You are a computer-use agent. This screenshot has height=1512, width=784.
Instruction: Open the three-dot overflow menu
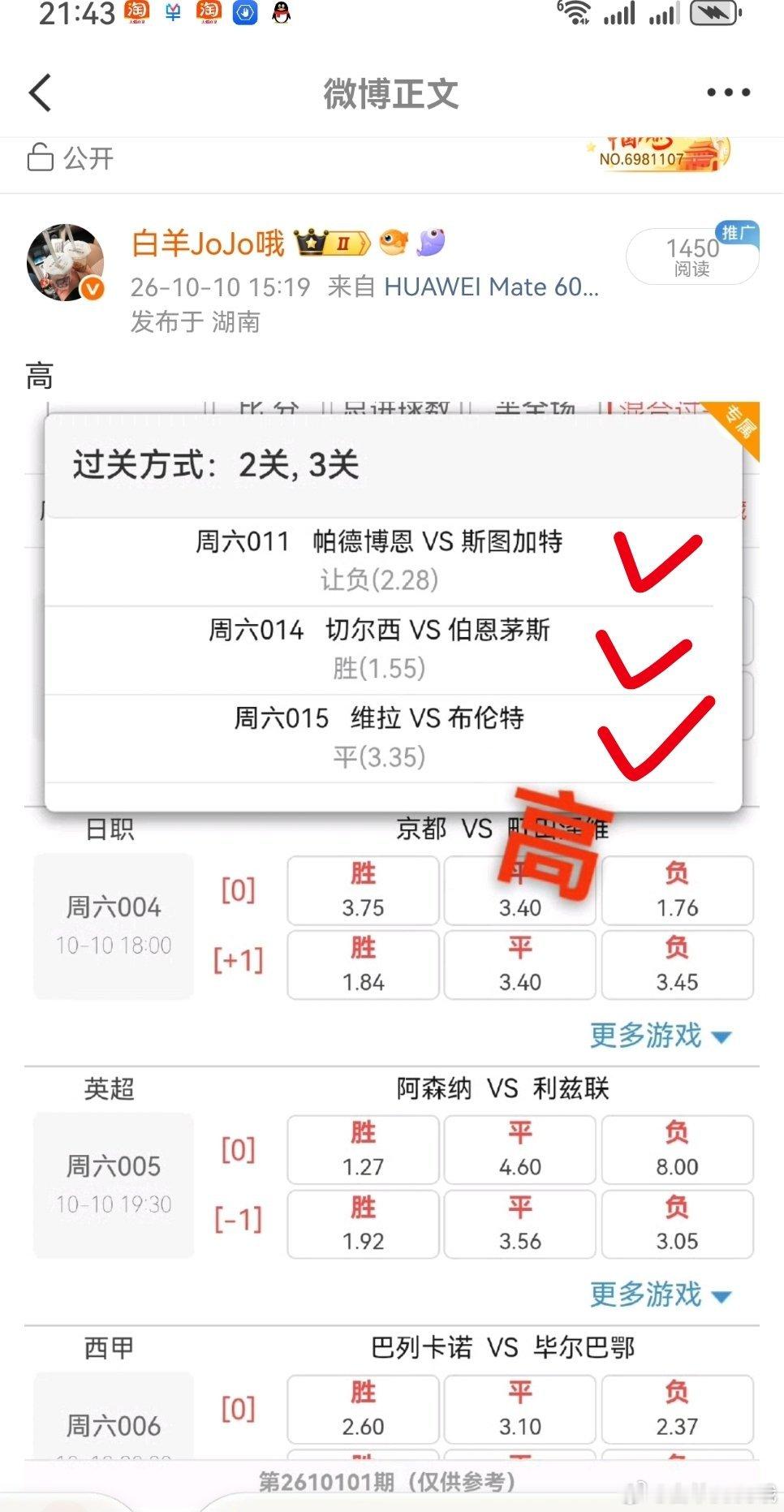pyautogui.click(x=728, y=93)
